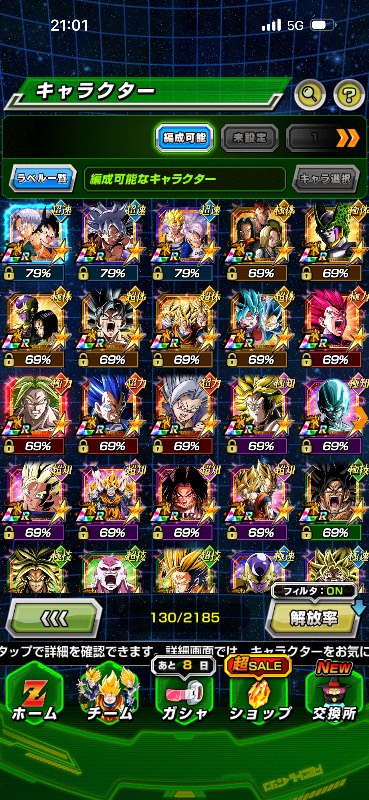Open the 交換所 tab

click(x=334, y=696)
